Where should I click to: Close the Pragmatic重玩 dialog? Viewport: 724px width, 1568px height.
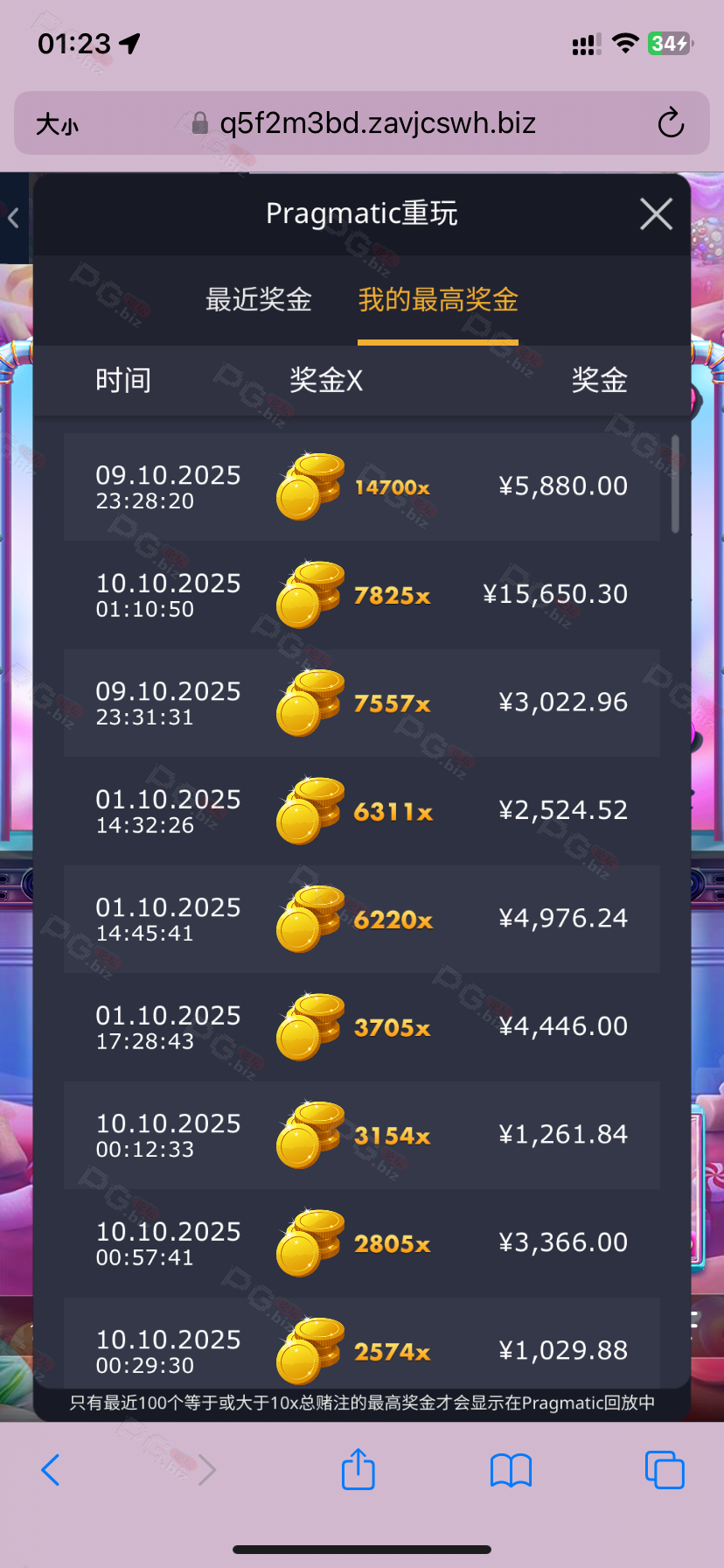[656, 214]
